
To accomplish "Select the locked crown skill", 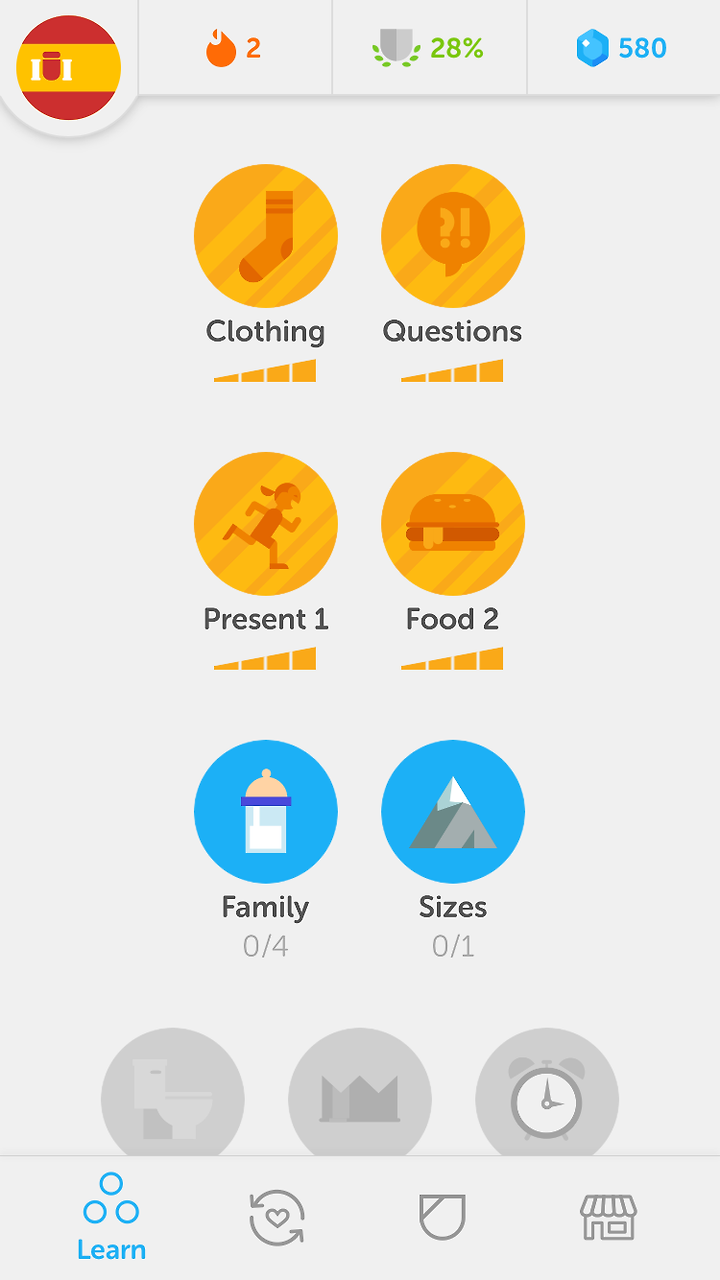I will [360, 1093].
